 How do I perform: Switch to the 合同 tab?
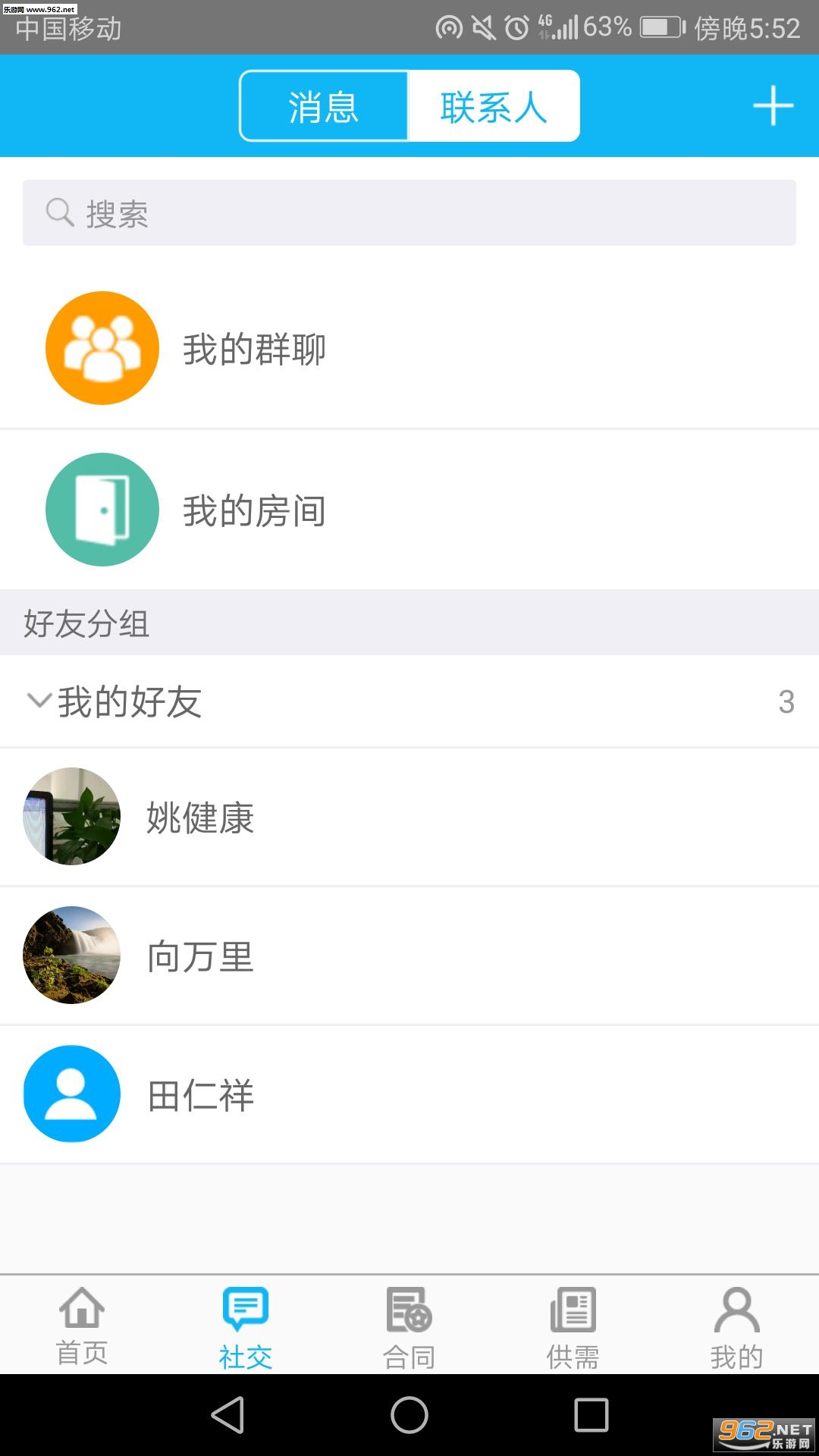click(x=409, y=1326)
